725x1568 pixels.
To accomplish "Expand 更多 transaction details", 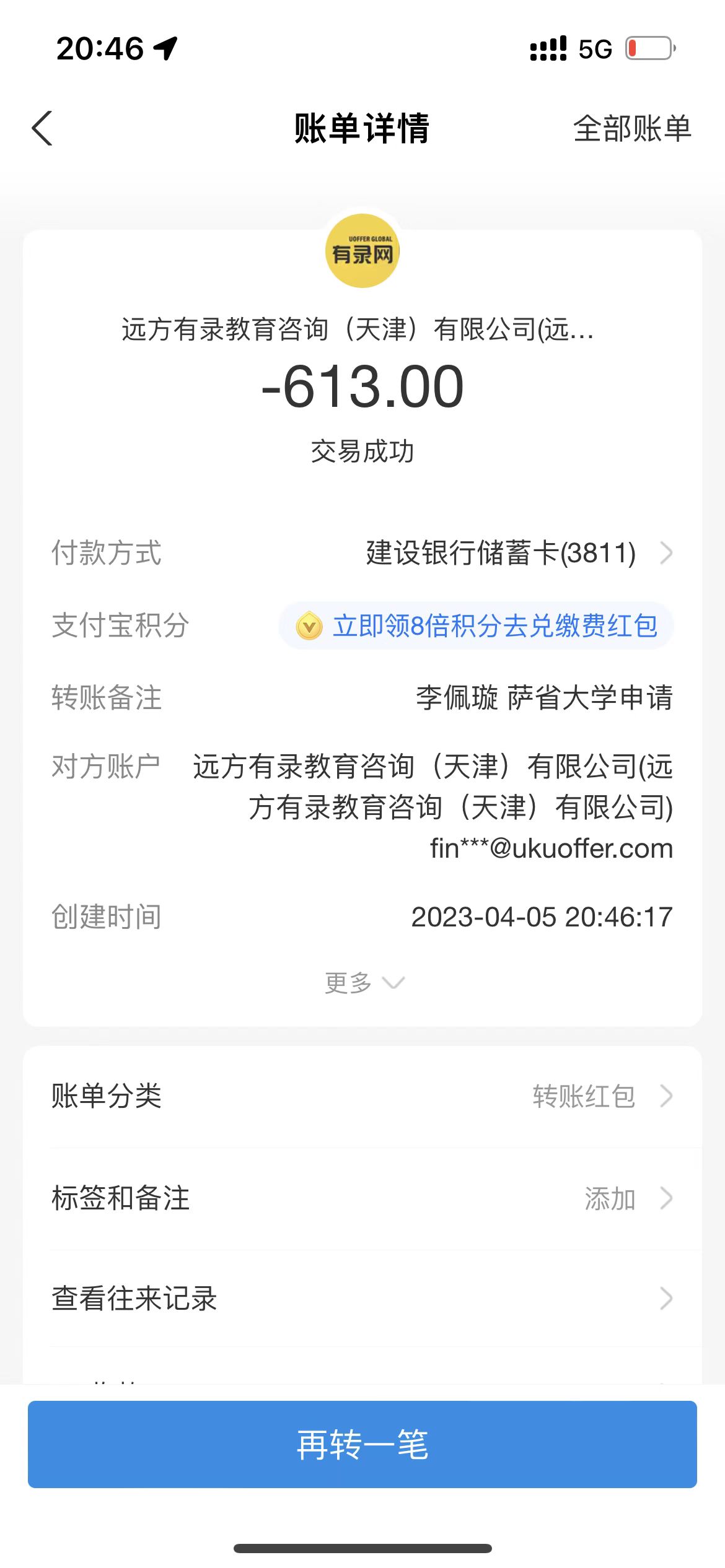I will 363,983.
